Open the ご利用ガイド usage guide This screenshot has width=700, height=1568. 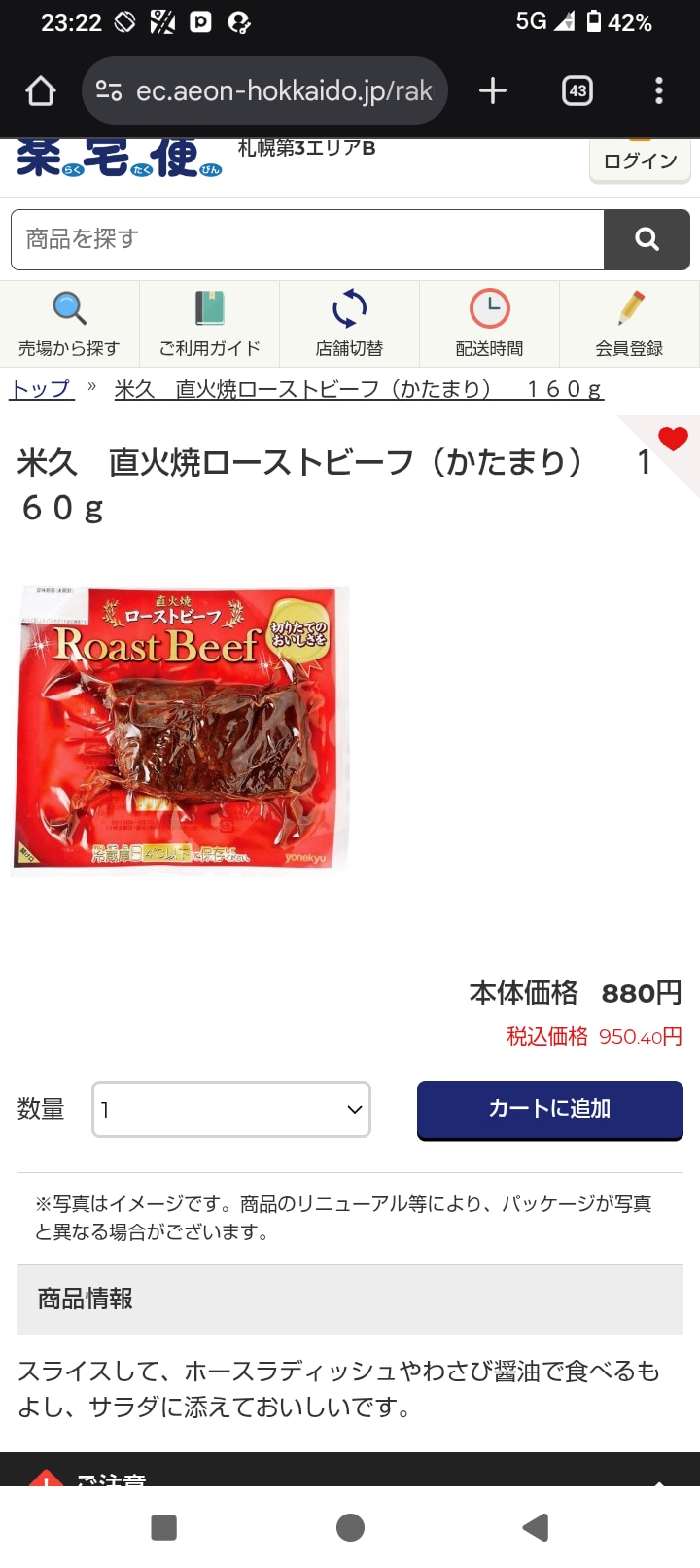point(210,325)
